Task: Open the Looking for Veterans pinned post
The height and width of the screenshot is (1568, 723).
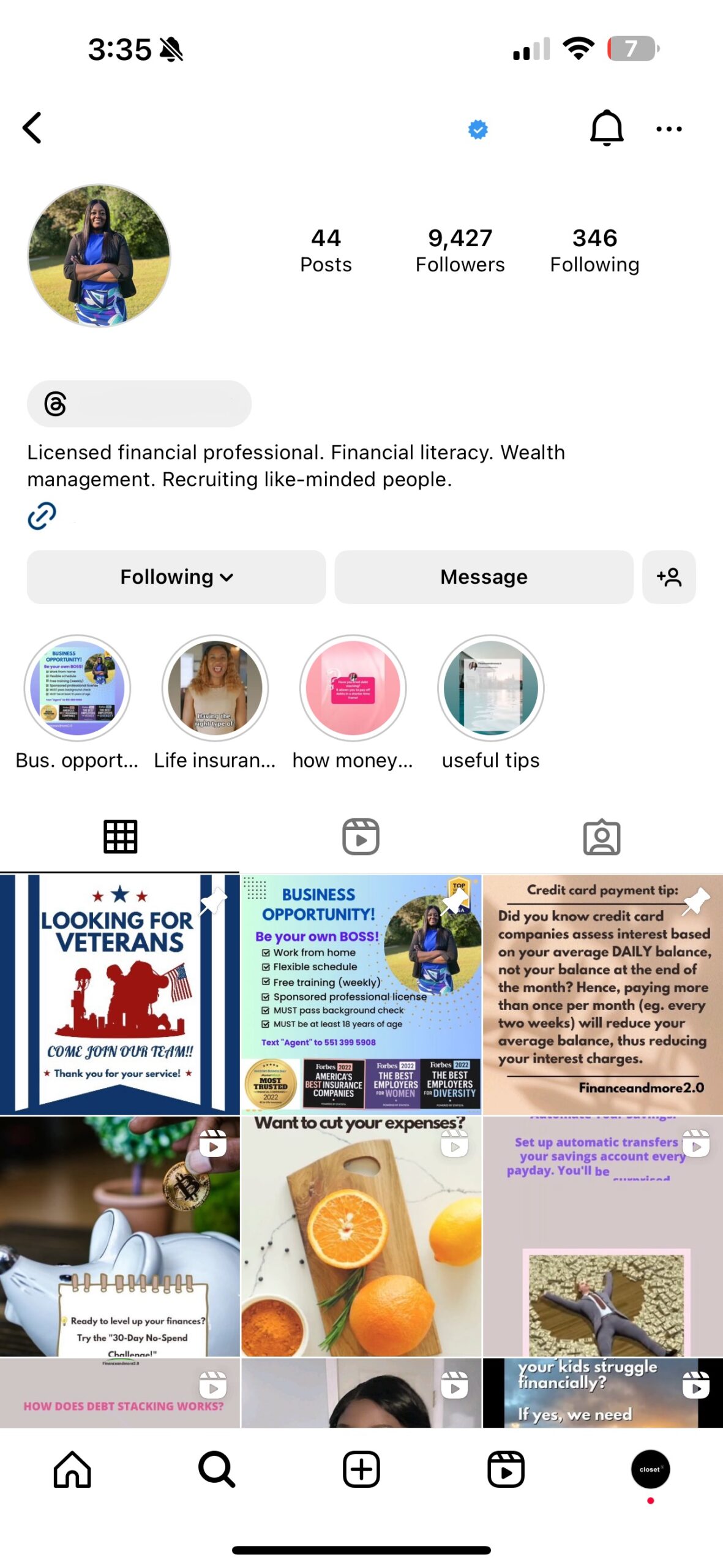Action: click(119, 993)
